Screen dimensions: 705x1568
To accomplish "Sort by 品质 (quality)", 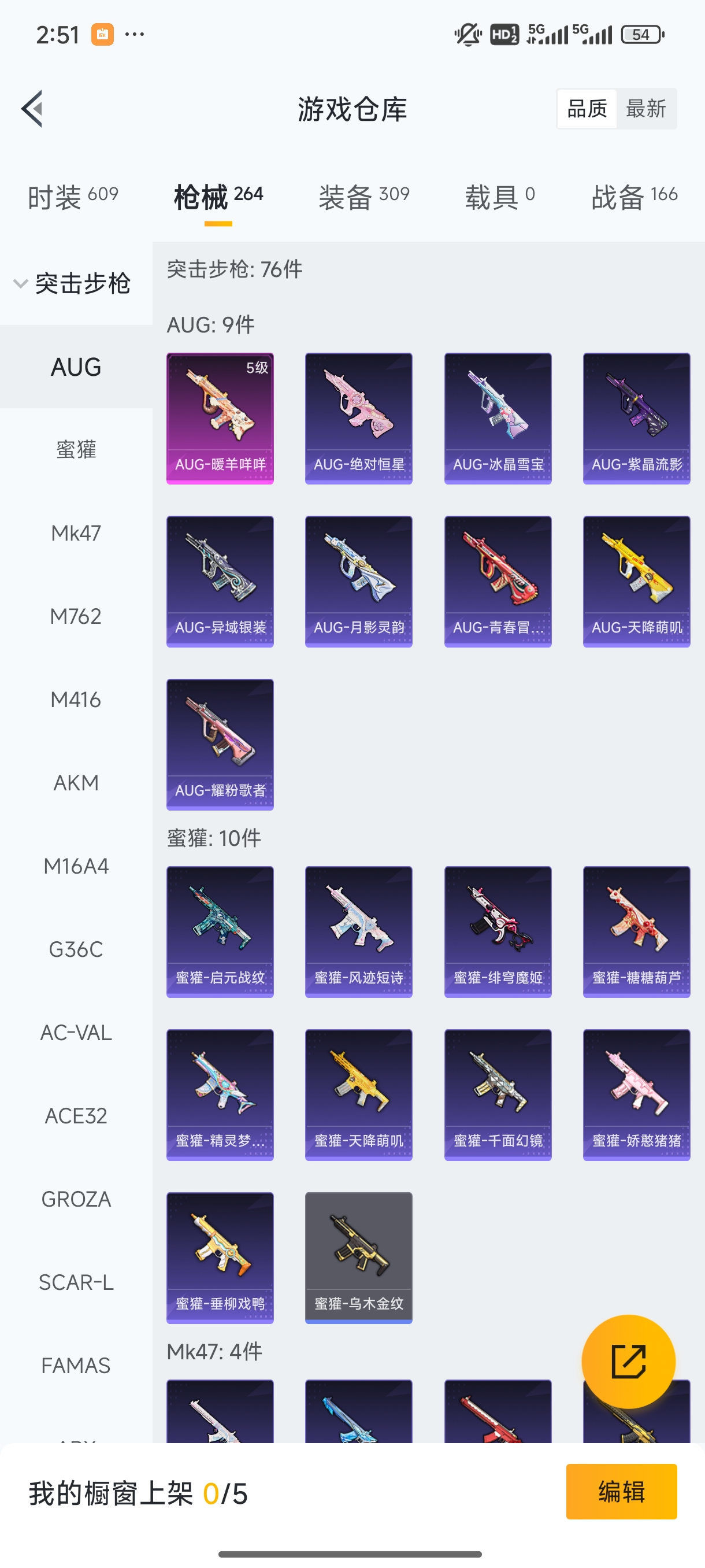I will click(x=587, y=109).
